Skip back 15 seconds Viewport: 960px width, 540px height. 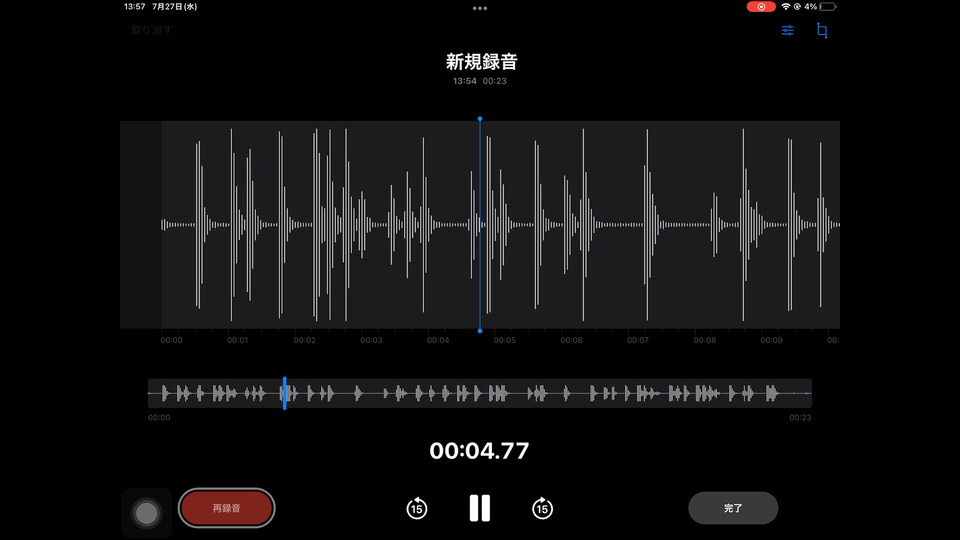coord(417,508)
